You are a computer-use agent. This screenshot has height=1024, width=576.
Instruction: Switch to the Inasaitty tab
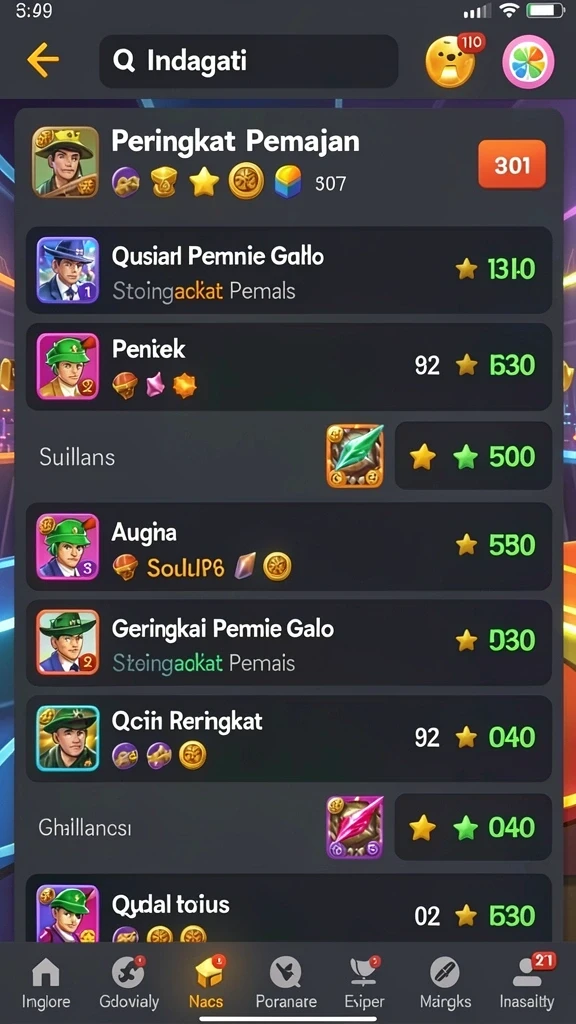coord(526,983)
